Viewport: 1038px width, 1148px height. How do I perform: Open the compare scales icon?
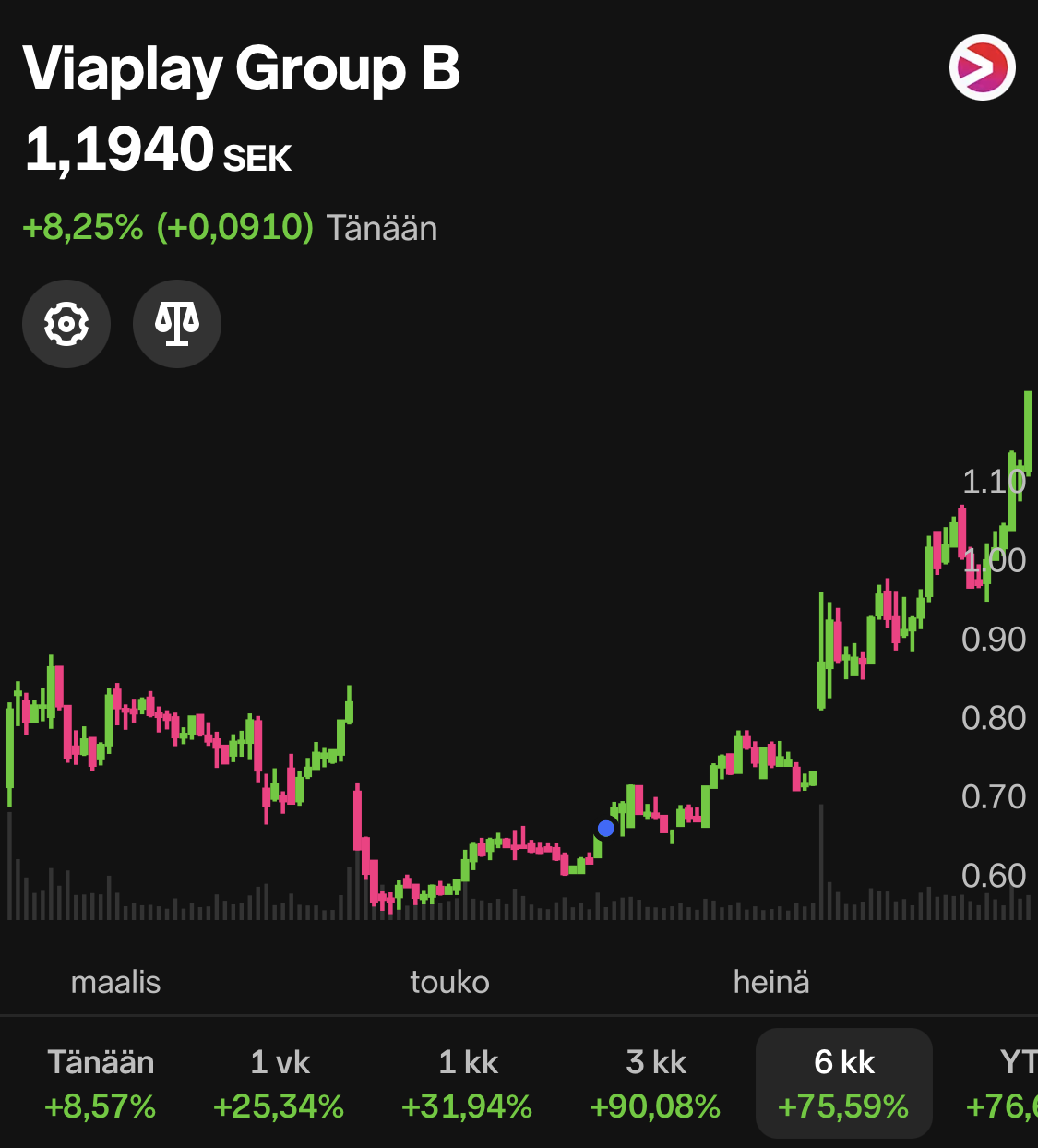click(x=177, y=324)
